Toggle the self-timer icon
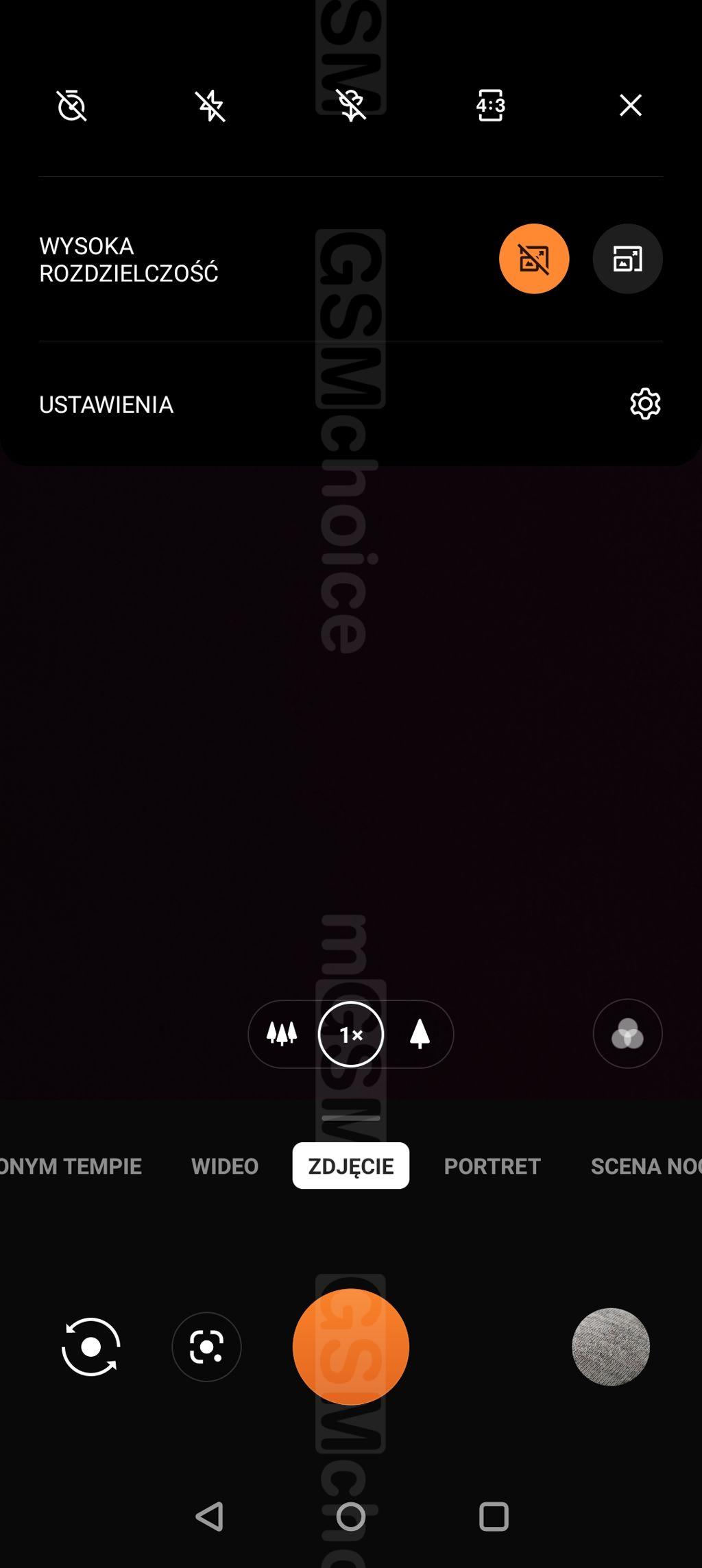The width and height of the screenshot is (702, 1568). tap(71, 106)
